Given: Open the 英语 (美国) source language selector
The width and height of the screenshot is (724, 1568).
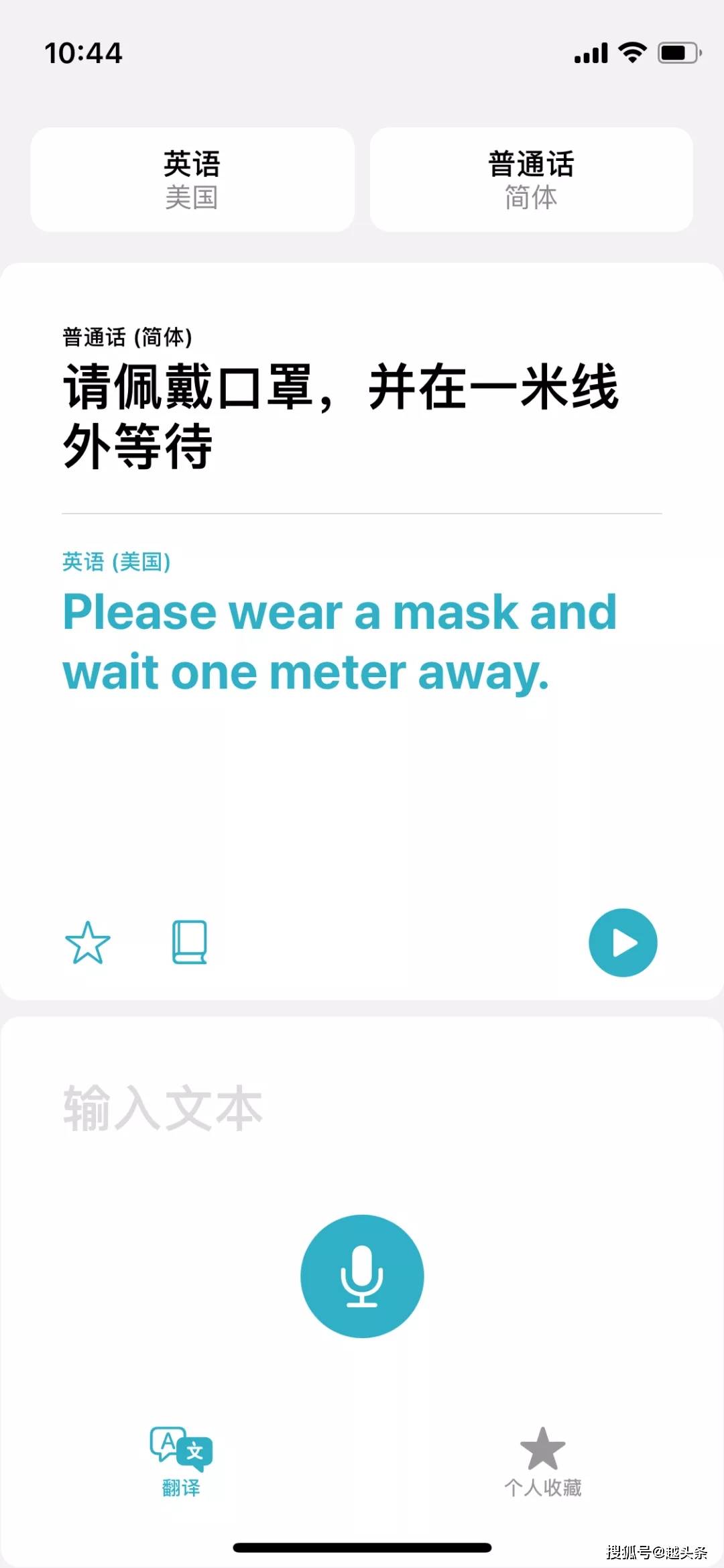Looking at the screenshot, I should 192,180.
